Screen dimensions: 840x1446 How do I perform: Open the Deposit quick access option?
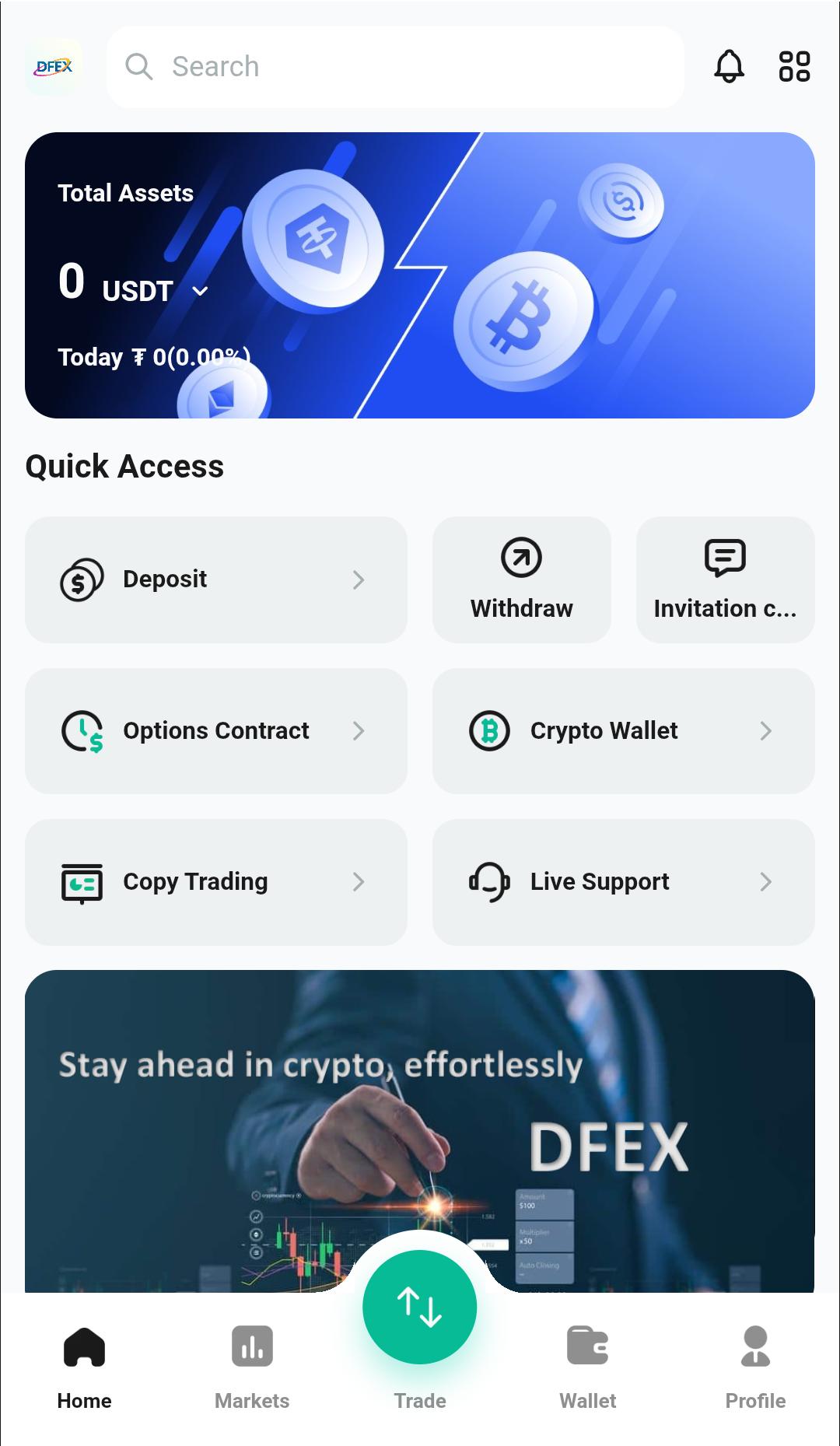216,579
